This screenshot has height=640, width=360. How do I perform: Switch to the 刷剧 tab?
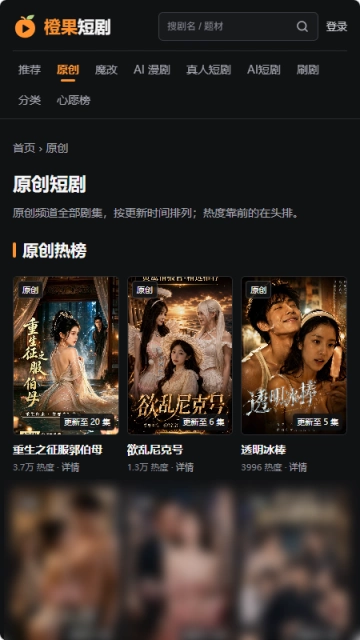tap(308, 70)
